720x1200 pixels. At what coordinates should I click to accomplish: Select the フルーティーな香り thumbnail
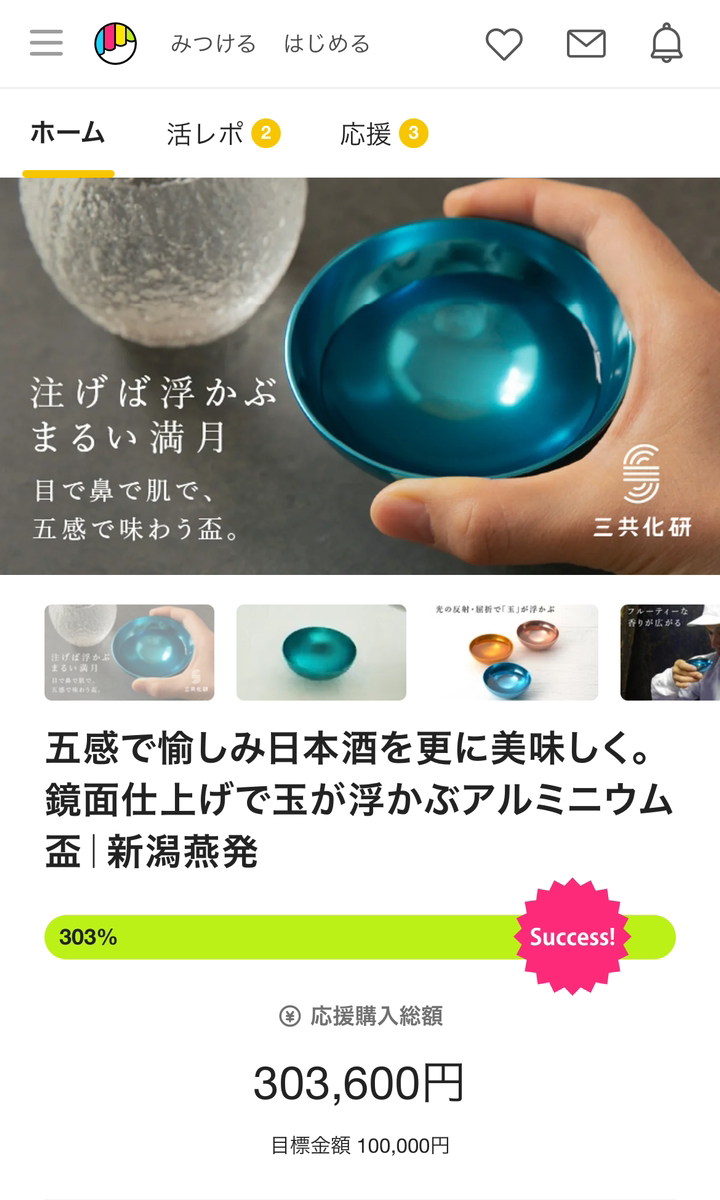pyautogui.click(x=669, y=652)
